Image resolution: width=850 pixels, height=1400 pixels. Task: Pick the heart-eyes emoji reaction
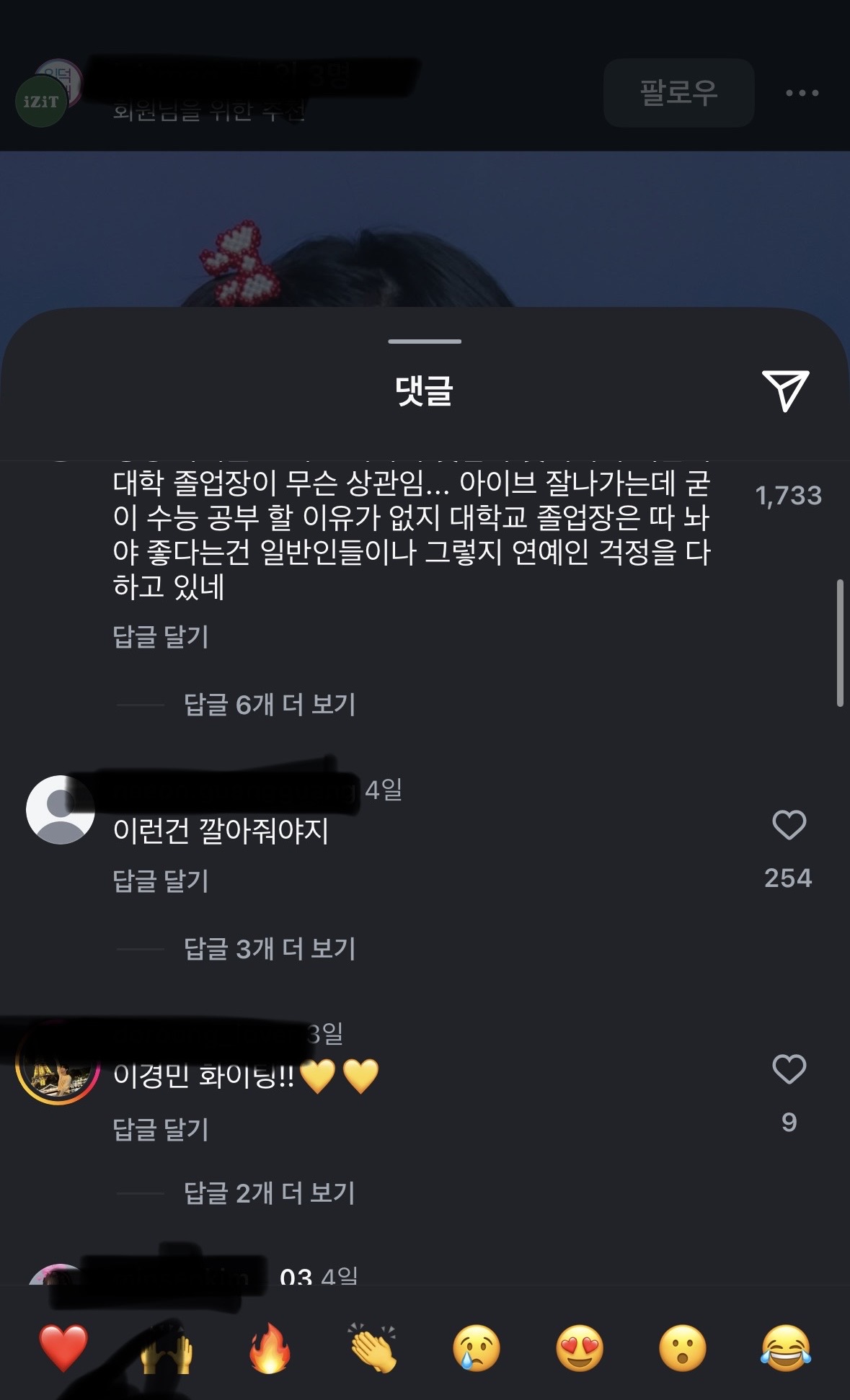tap(580, 1348)
